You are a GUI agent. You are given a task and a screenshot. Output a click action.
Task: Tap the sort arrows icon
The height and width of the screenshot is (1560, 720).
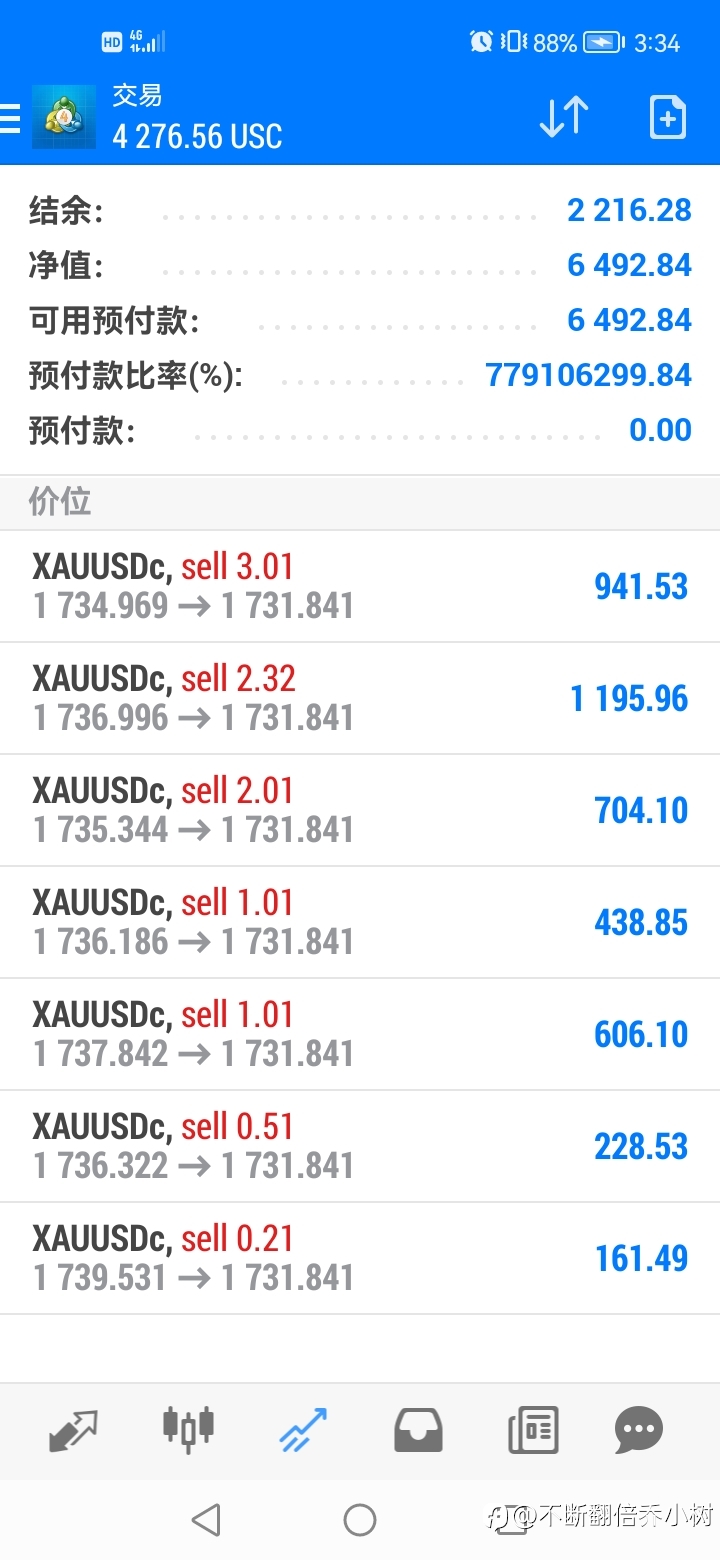564,118
